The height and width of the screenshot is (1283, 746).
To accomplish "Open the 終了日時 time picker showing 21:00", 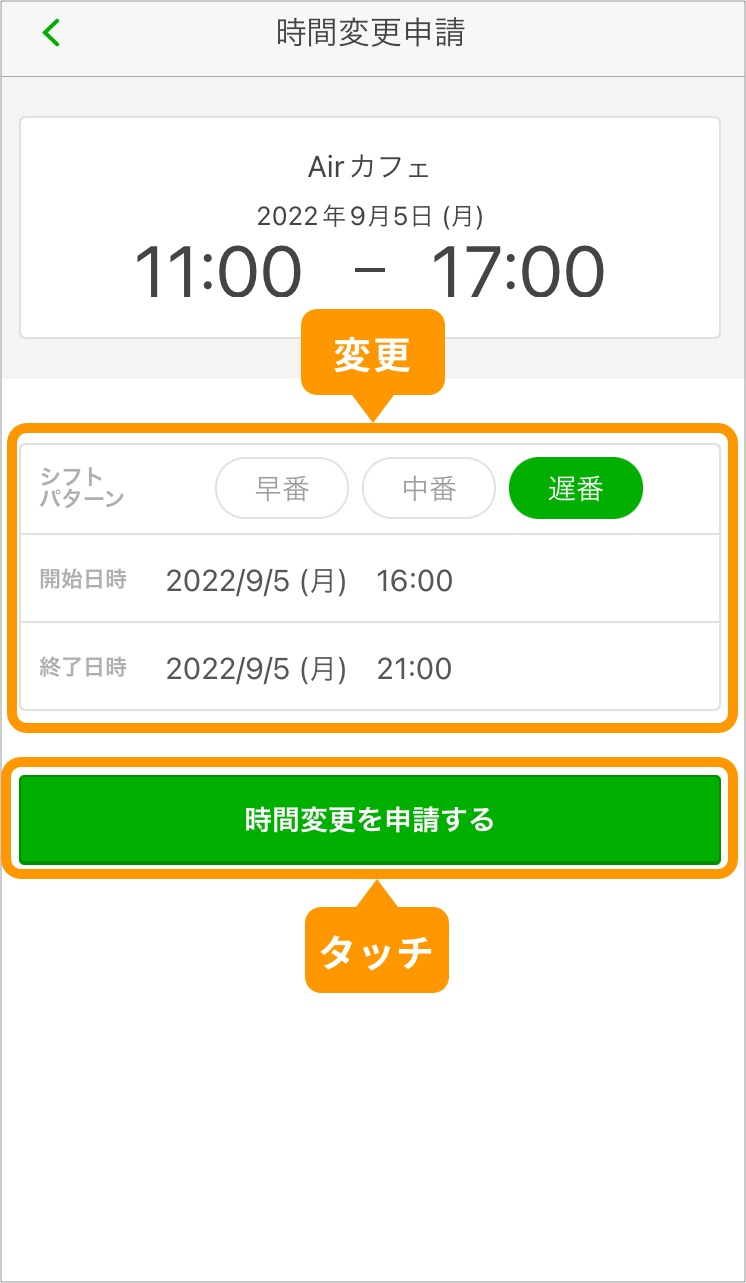I will [416, 669].
